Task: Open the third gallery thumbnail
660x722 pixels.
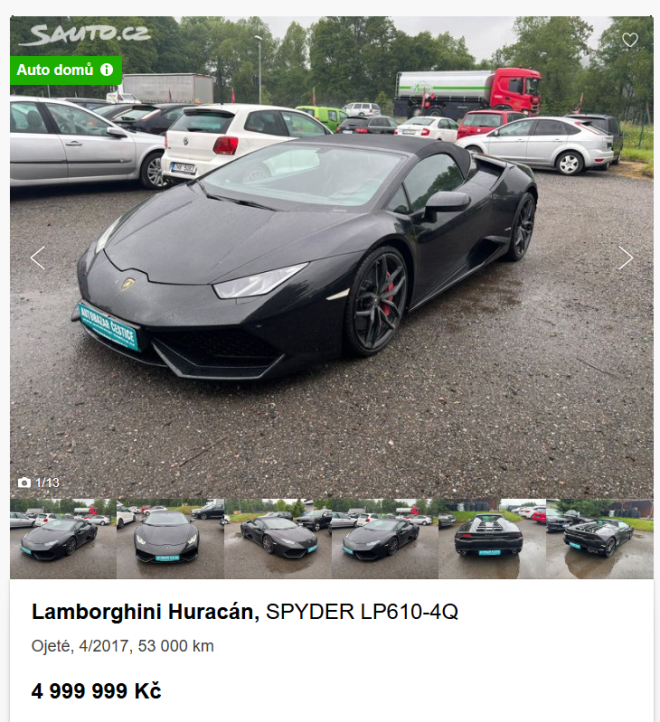Action: tap(277, 538)
